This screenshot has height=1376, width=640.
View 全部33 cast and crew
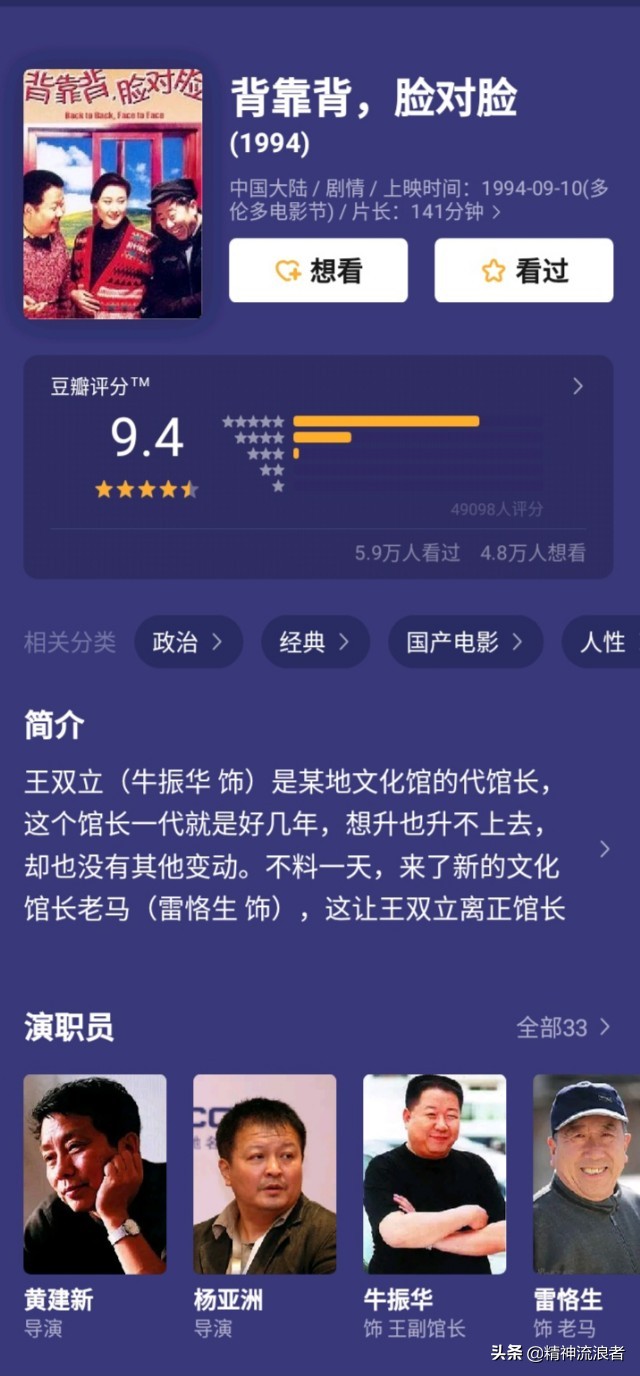tap(563, 1027)
